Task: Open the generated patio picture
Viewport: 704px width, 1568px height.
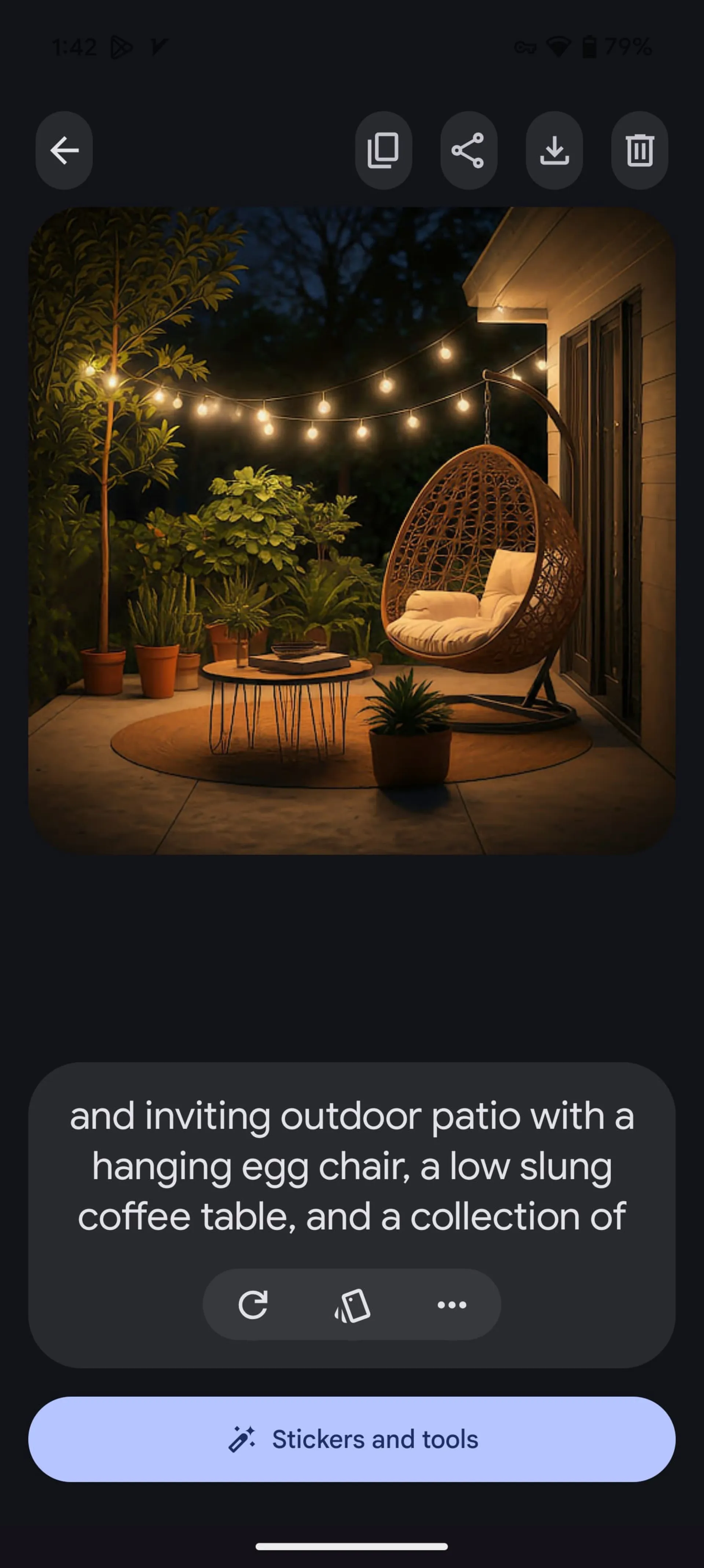Action: click(352, 530)
